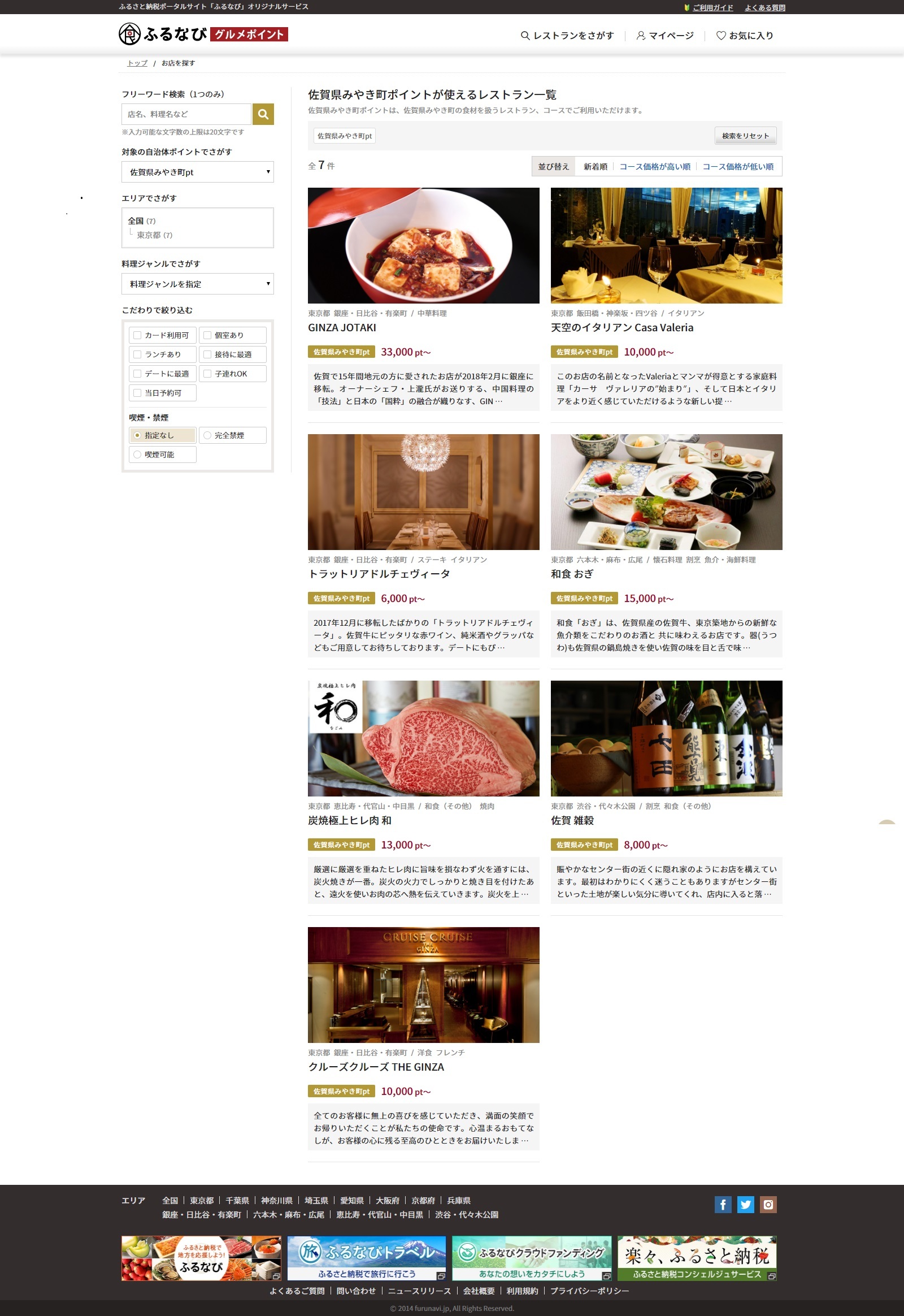The height and width of the screenshot is (1316, 904).
Task: Check the カード利用可 filter
Action: coord(138,336)
